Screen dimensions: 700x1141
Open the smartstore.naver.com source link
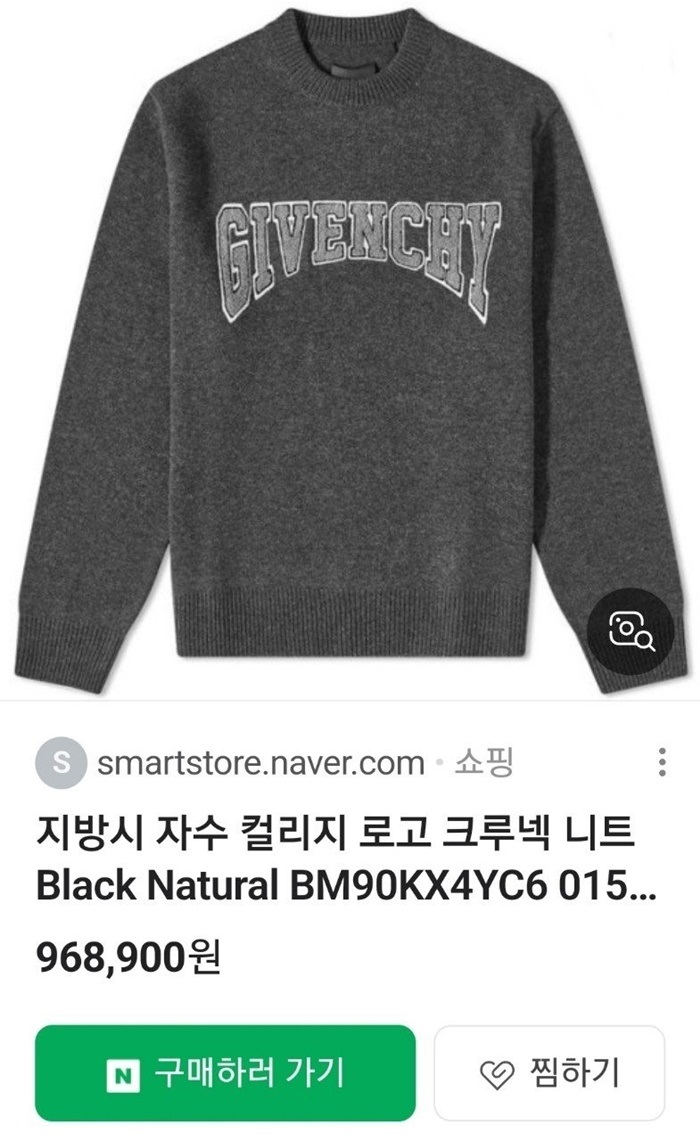coord(260,764)
